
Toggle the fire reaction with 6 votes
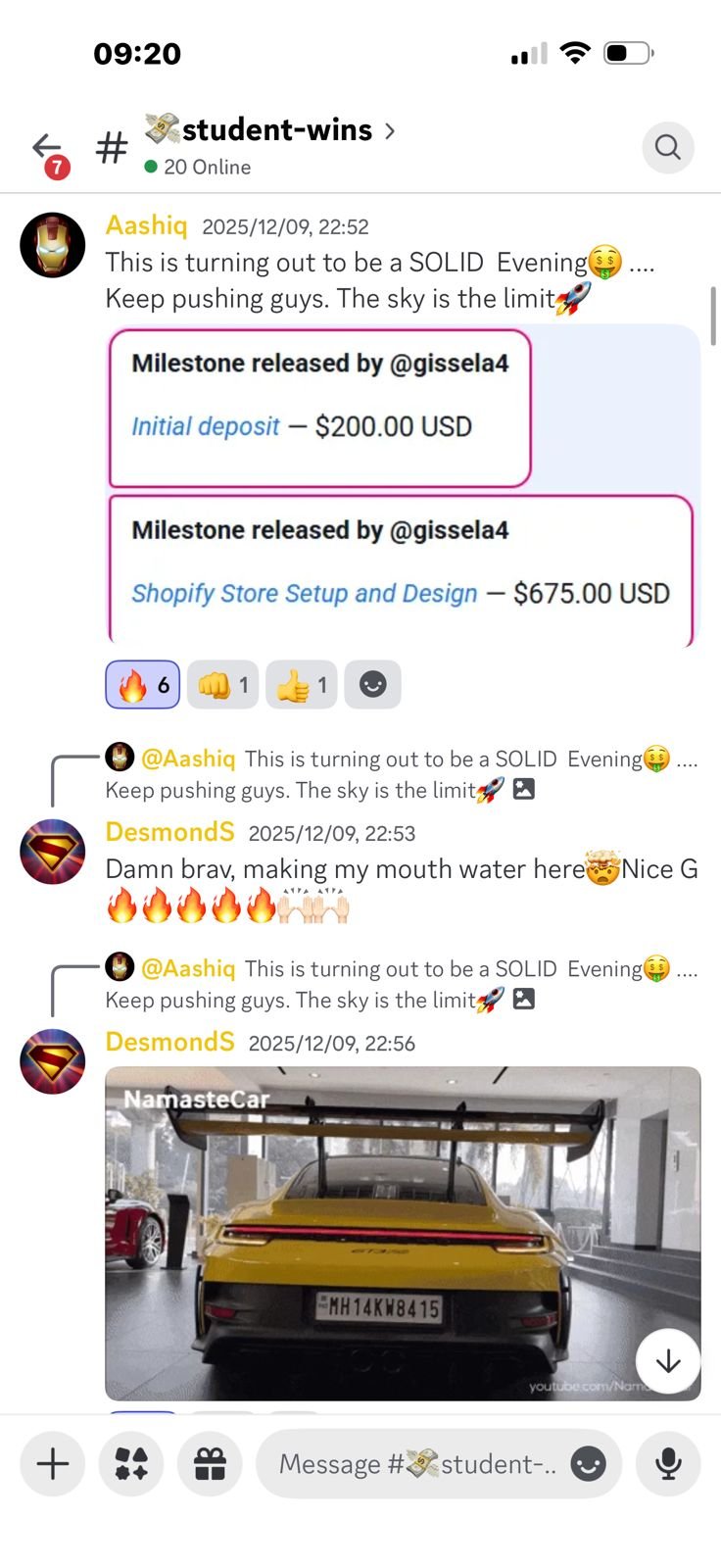tap(143, 685)
